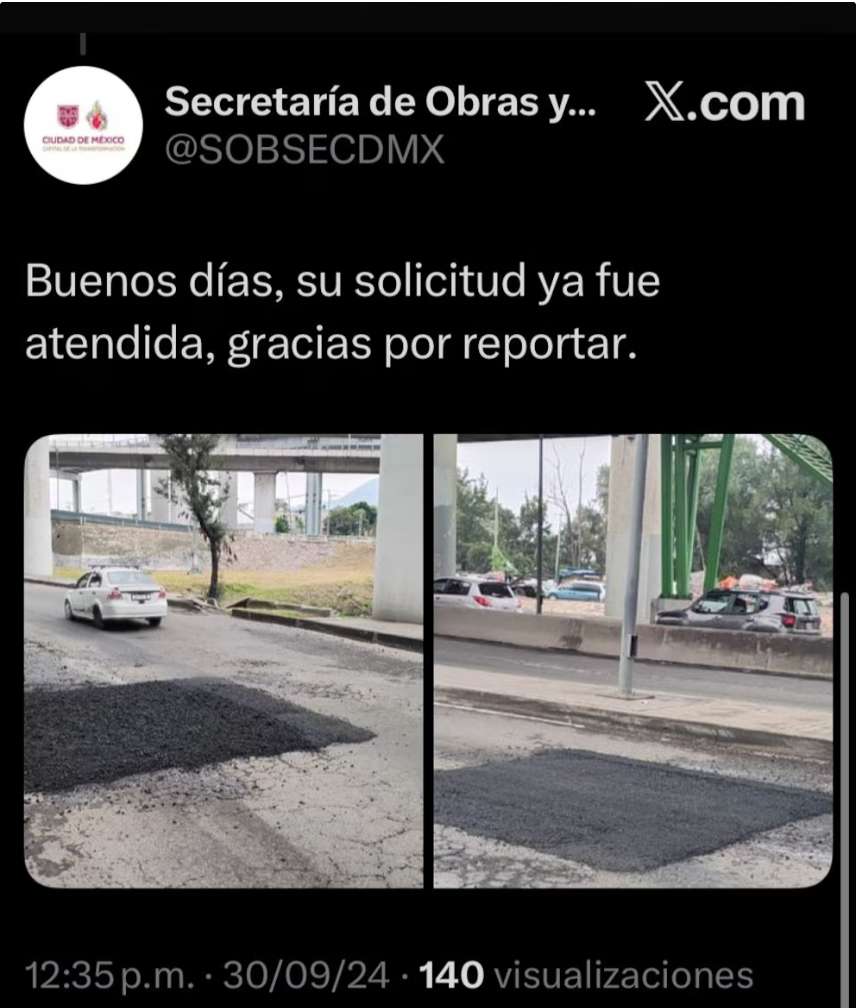This screenshot has height=1008, width=857.
Task: View the photo with the green bridge
Action: coord(632,660)
